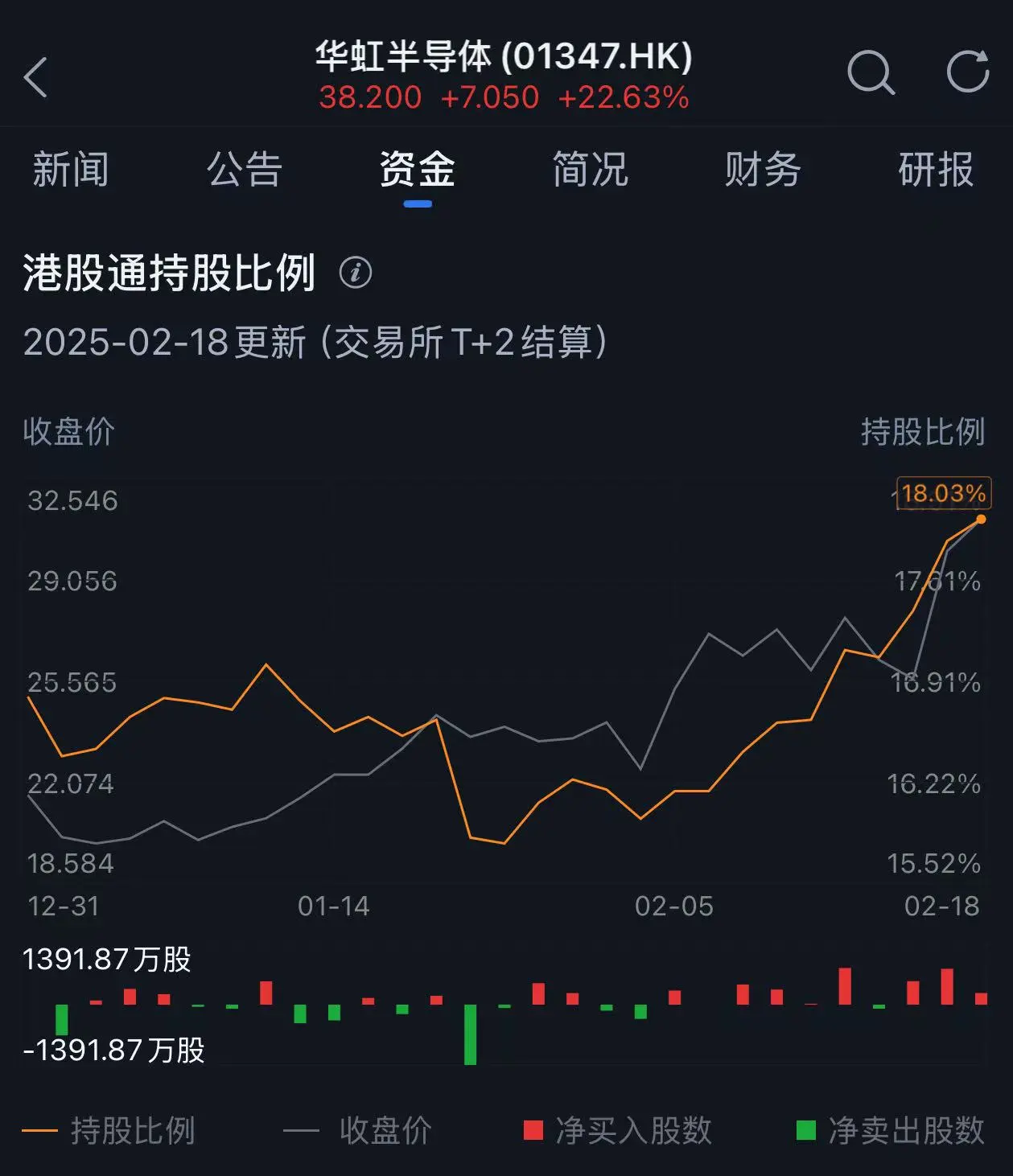1013x1176 pixels.
Task: Tap the info icon beside 港股通持股比例
Action: (356, 273)
